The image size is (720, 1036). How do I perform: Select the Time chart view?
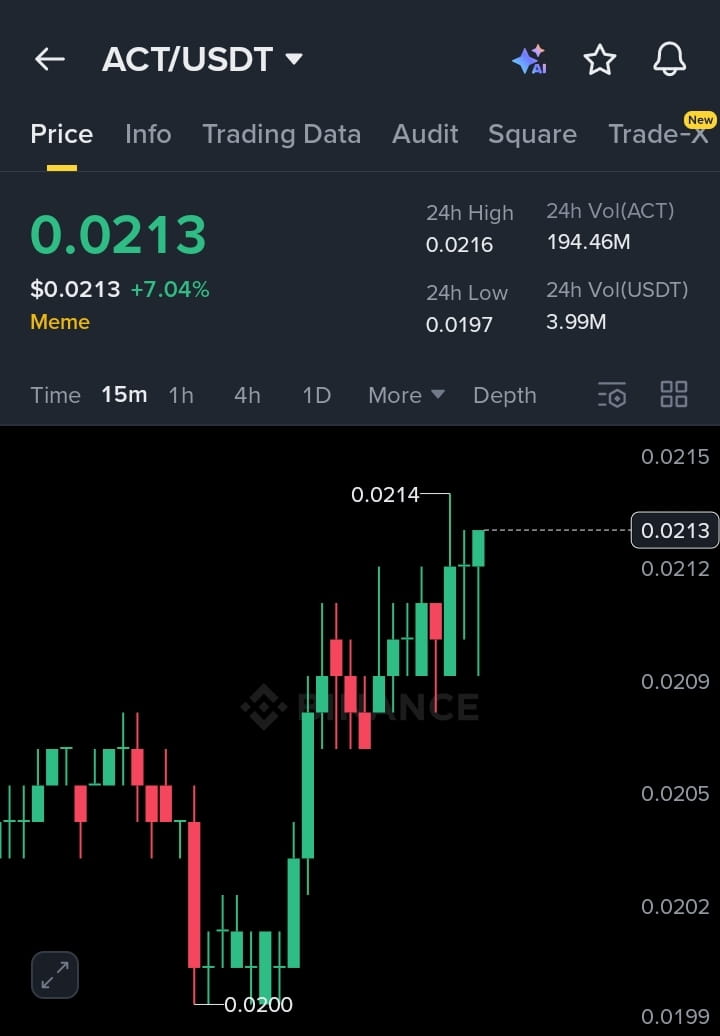pos(55,395)
